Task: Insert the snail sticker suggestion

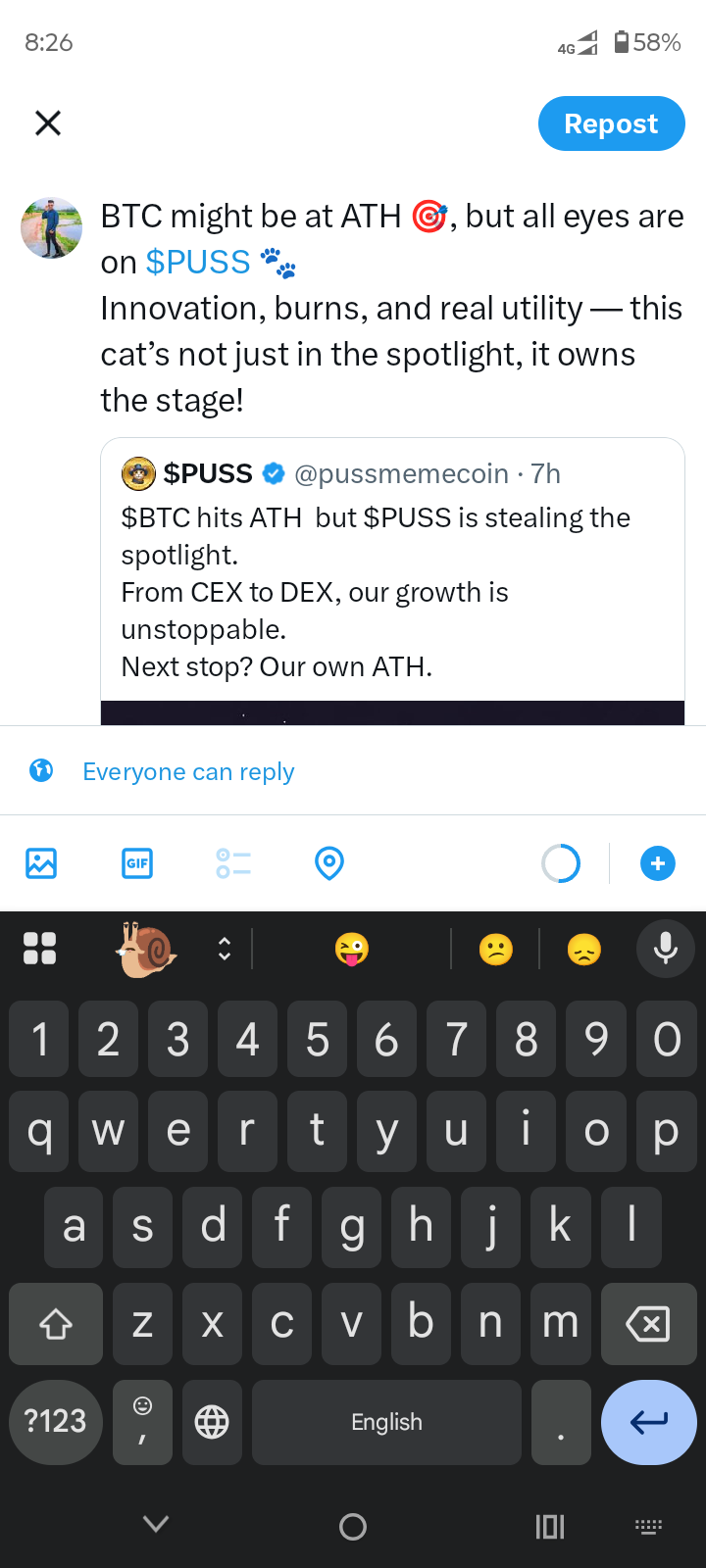Action: click(x=149, y=949)
